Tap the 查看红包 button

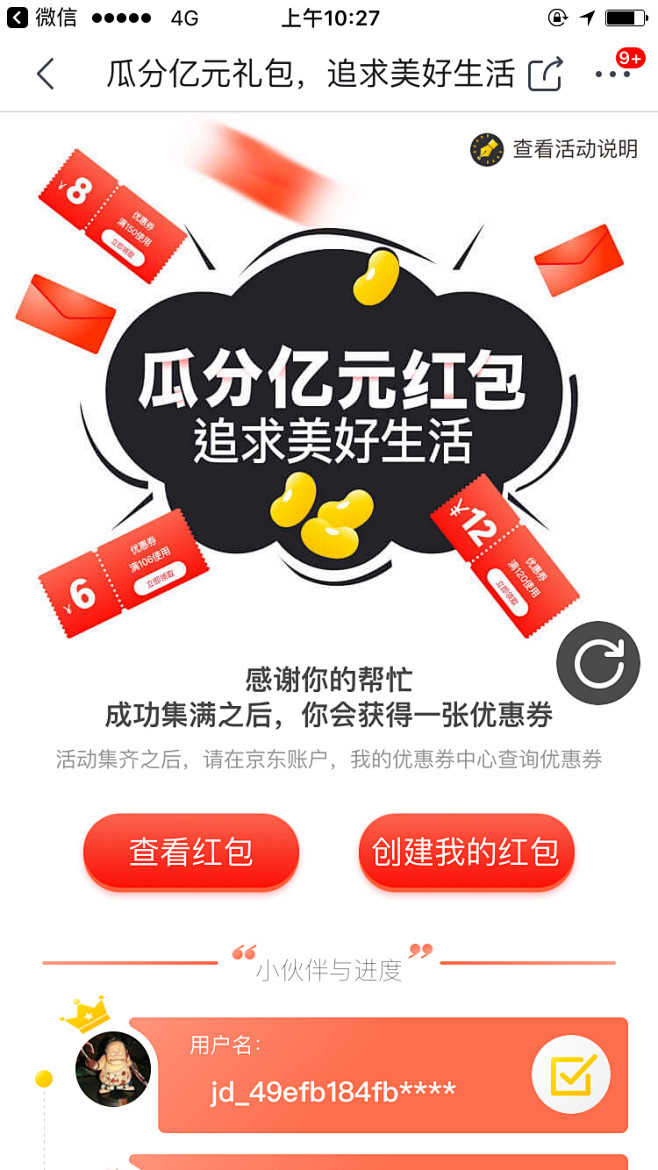click(191, 852)
